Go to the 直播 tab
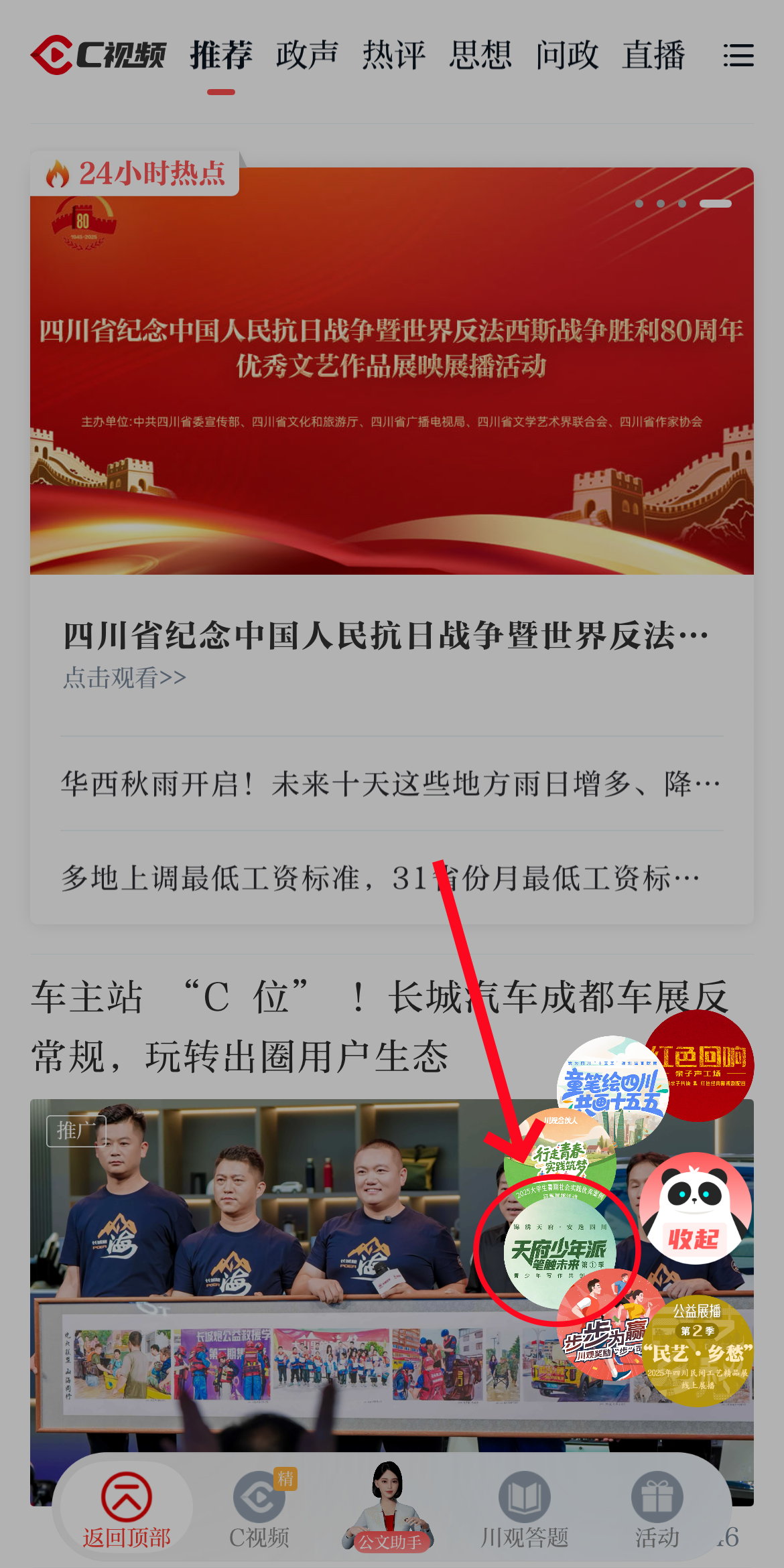Image resolution: width=784 pixels, height=1568 pixels. pos(653,55)
